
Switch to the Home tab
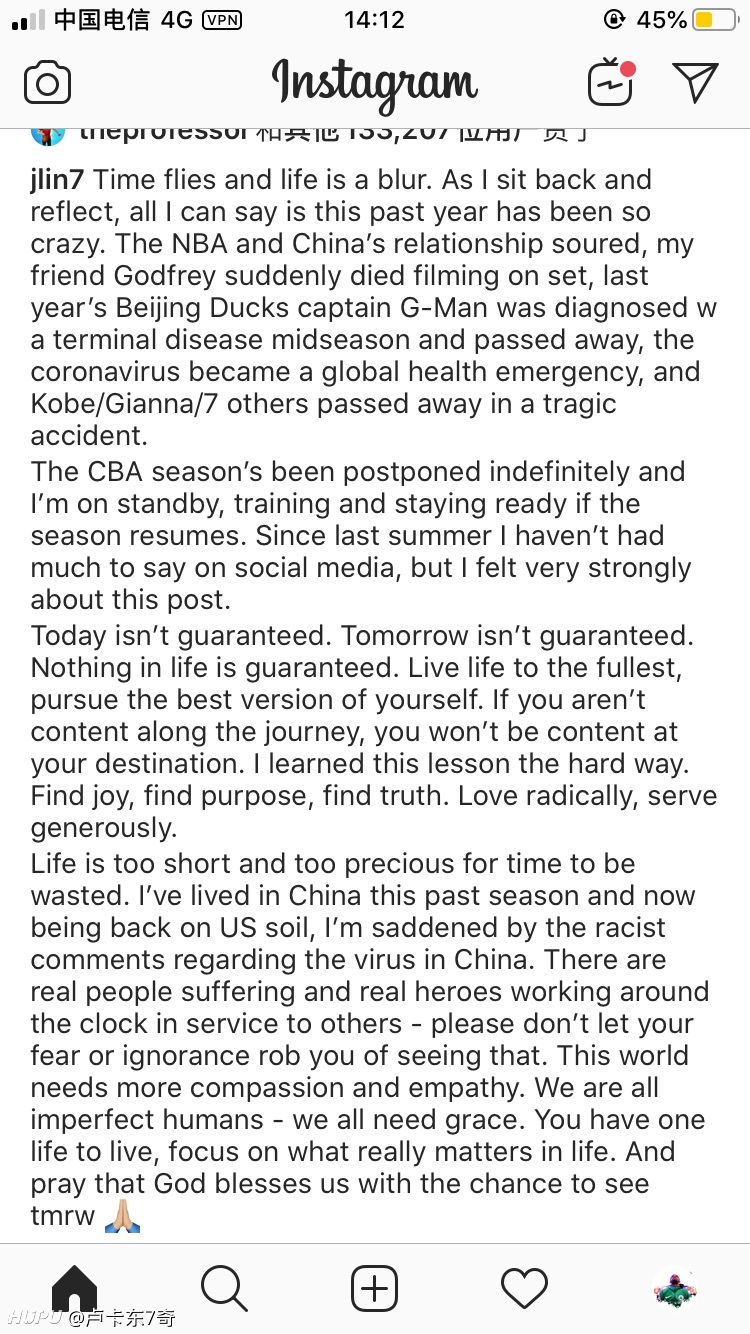coord(75,1288)
